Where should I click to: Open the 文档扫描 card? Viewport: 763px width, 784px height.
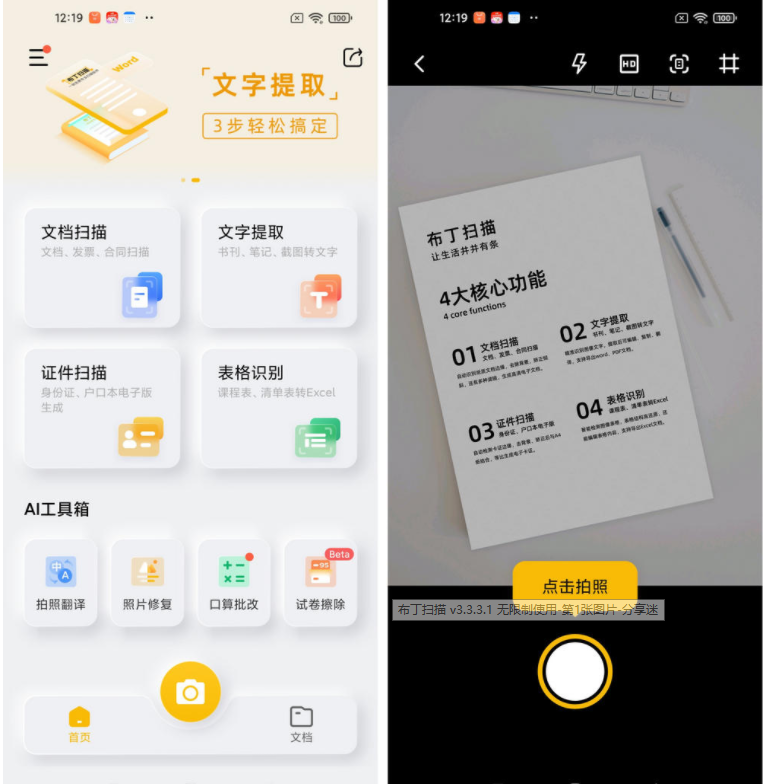pyautogui.click(x=102, y=267)
